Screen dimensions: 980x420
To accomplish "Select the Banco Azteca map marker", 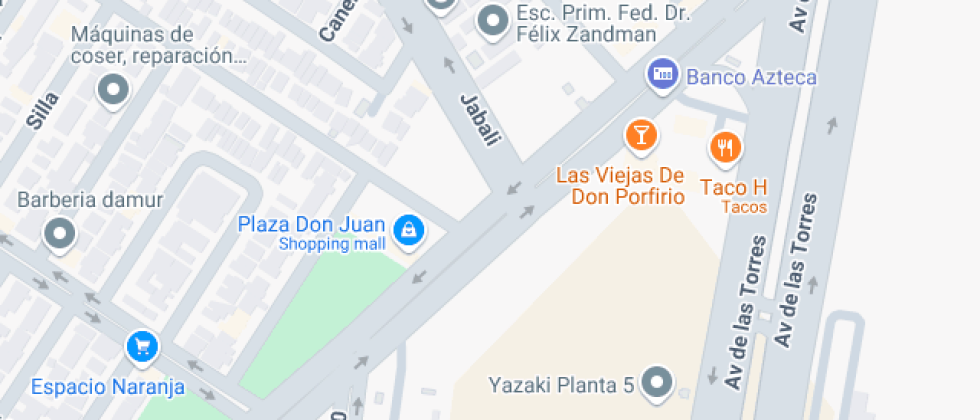I will [661, 74].
